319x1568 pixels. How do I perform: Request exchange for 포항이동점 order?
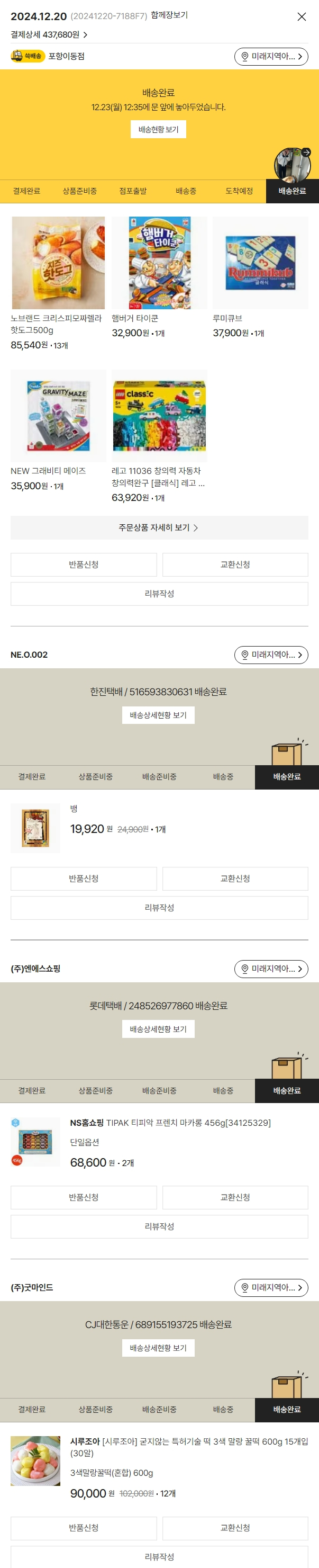click(235, 565)
